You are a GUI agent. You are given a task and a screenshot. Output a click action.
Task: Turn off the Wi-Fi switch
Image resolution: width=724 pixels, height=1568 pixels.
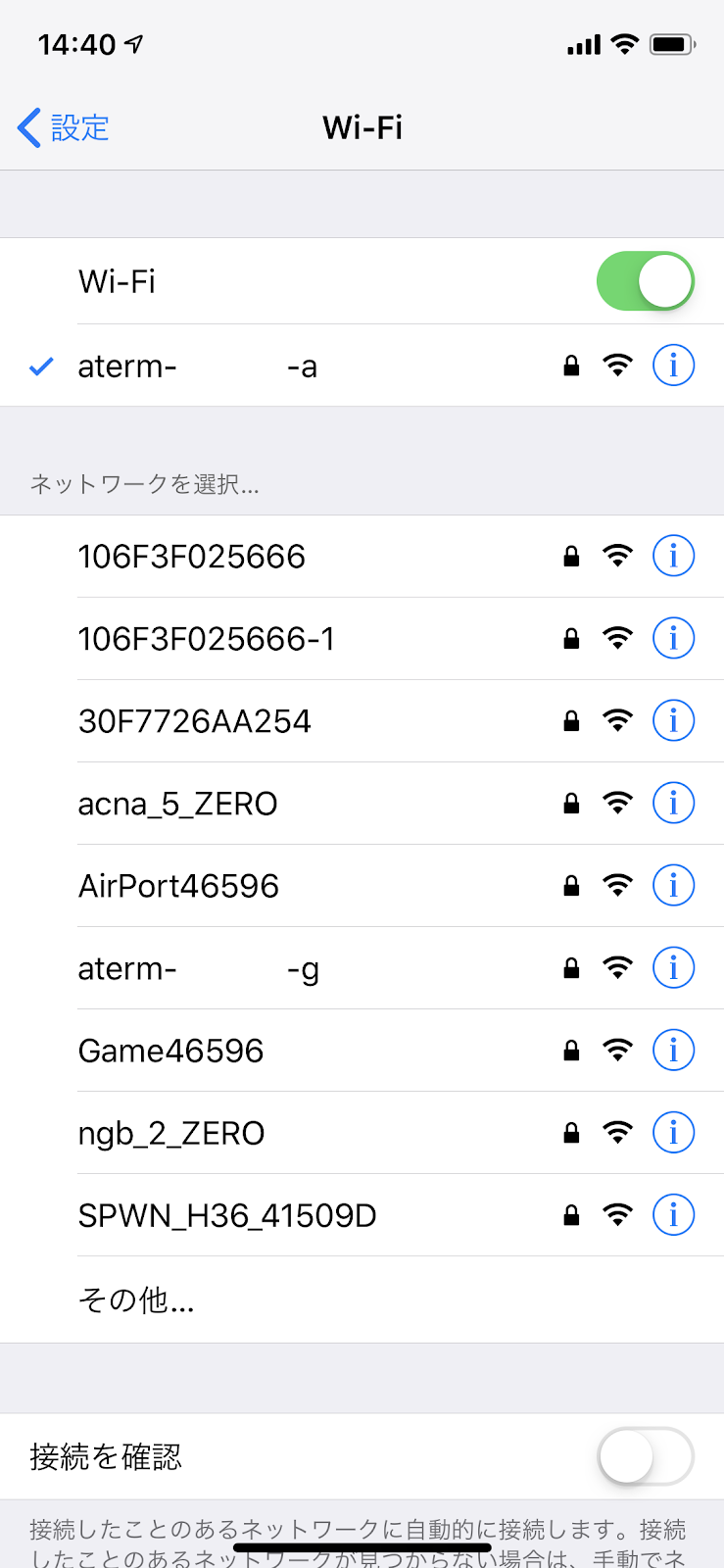pos(645,281)
